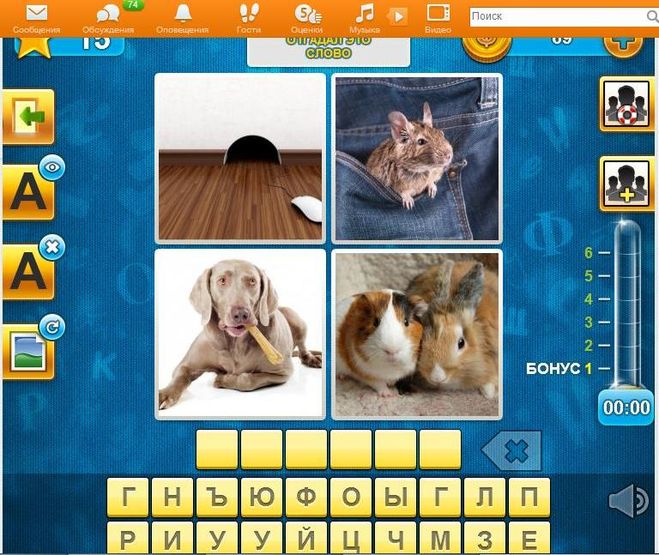Open the Оповещения bell

tap(183, 18)
